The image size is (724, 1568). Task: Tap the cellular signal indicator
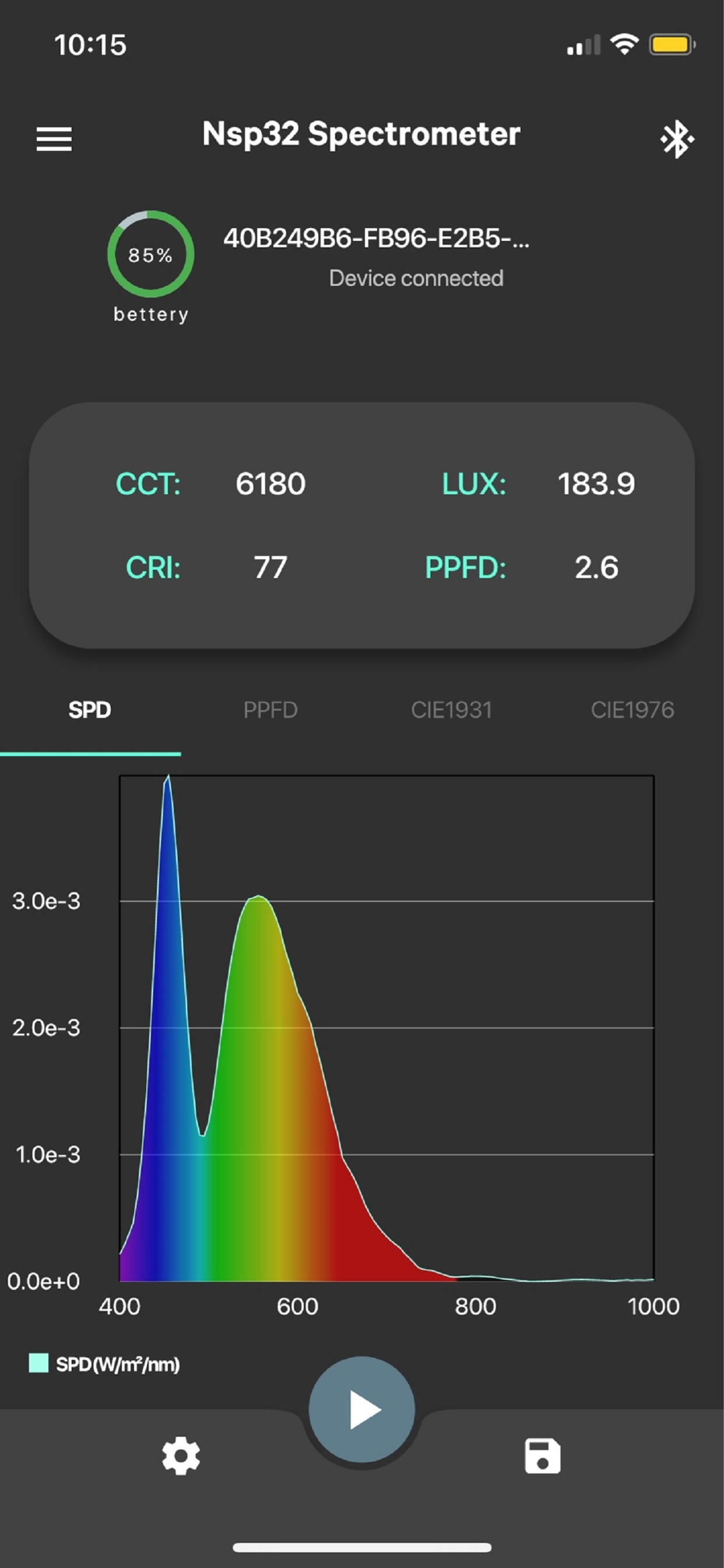click(x=582, y=44)
